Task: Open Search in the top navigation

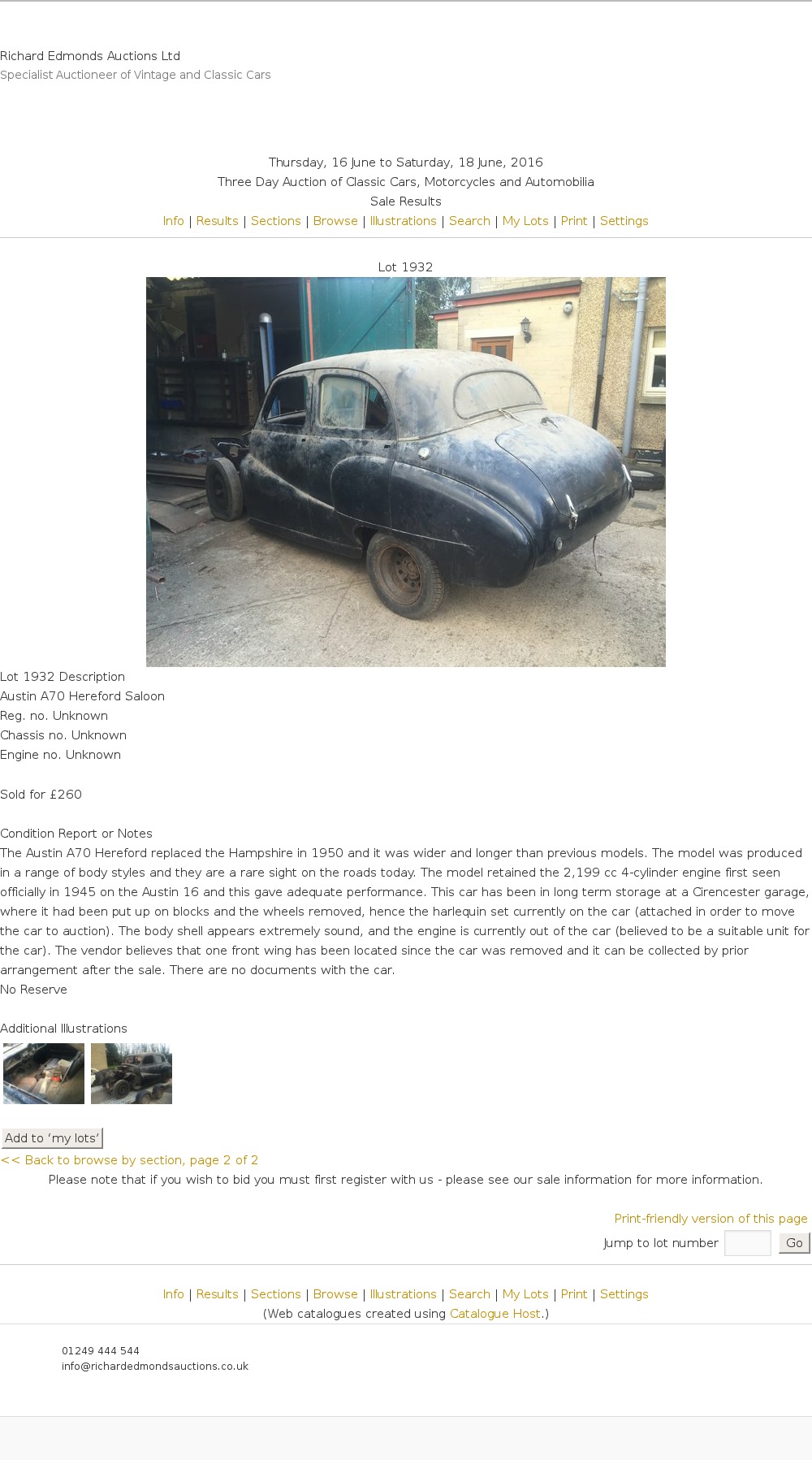Action: click(469, 221)
